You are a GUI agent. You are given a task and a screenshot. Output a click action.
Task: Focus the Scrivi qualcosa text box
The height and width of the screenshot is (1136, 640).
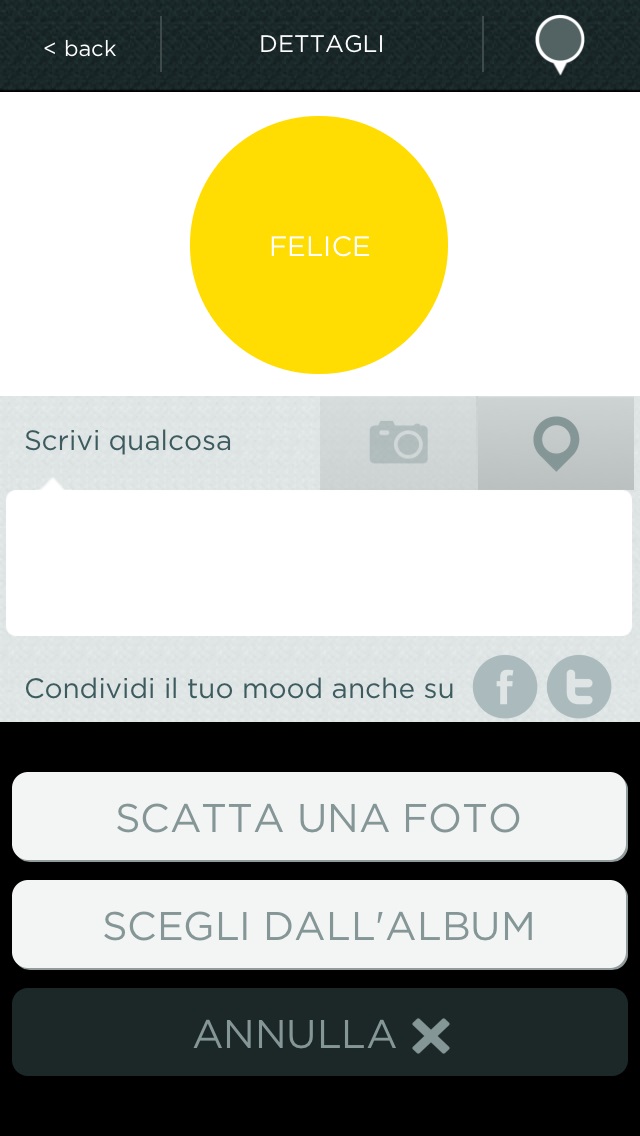319,562
